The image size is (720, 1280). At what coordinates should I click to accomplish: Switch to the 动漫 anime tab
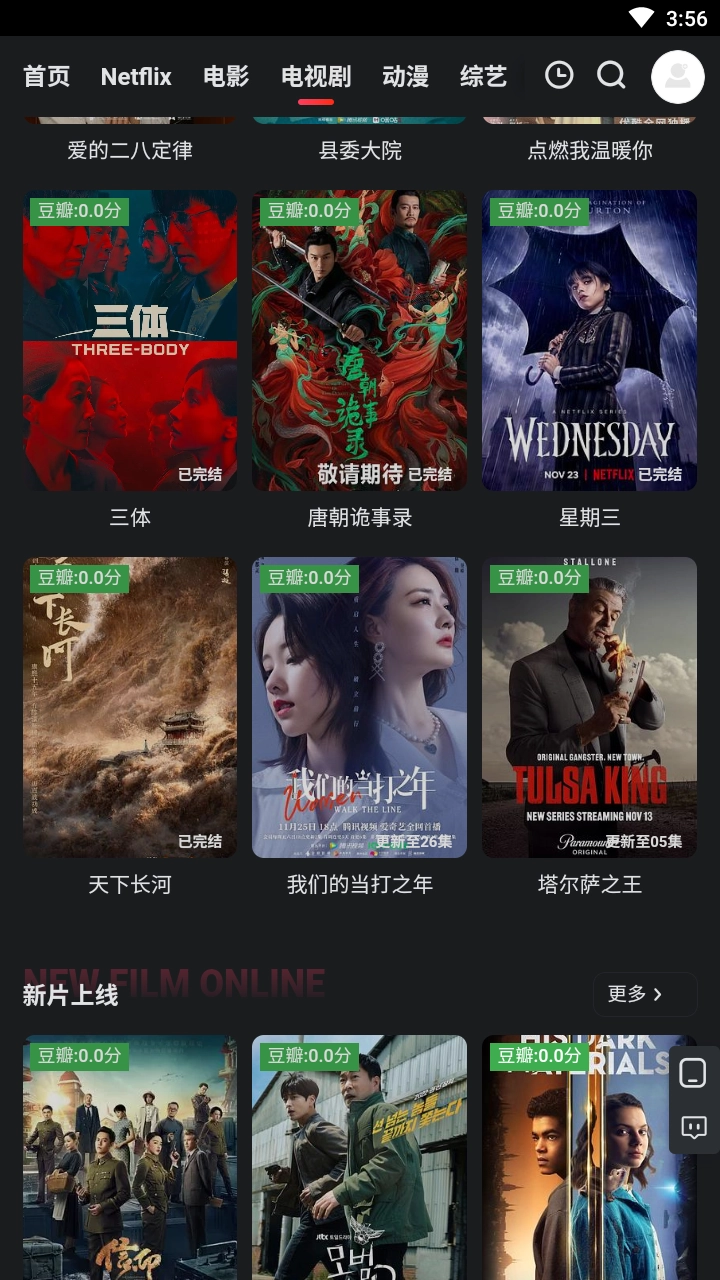click(x=404, y=76)
